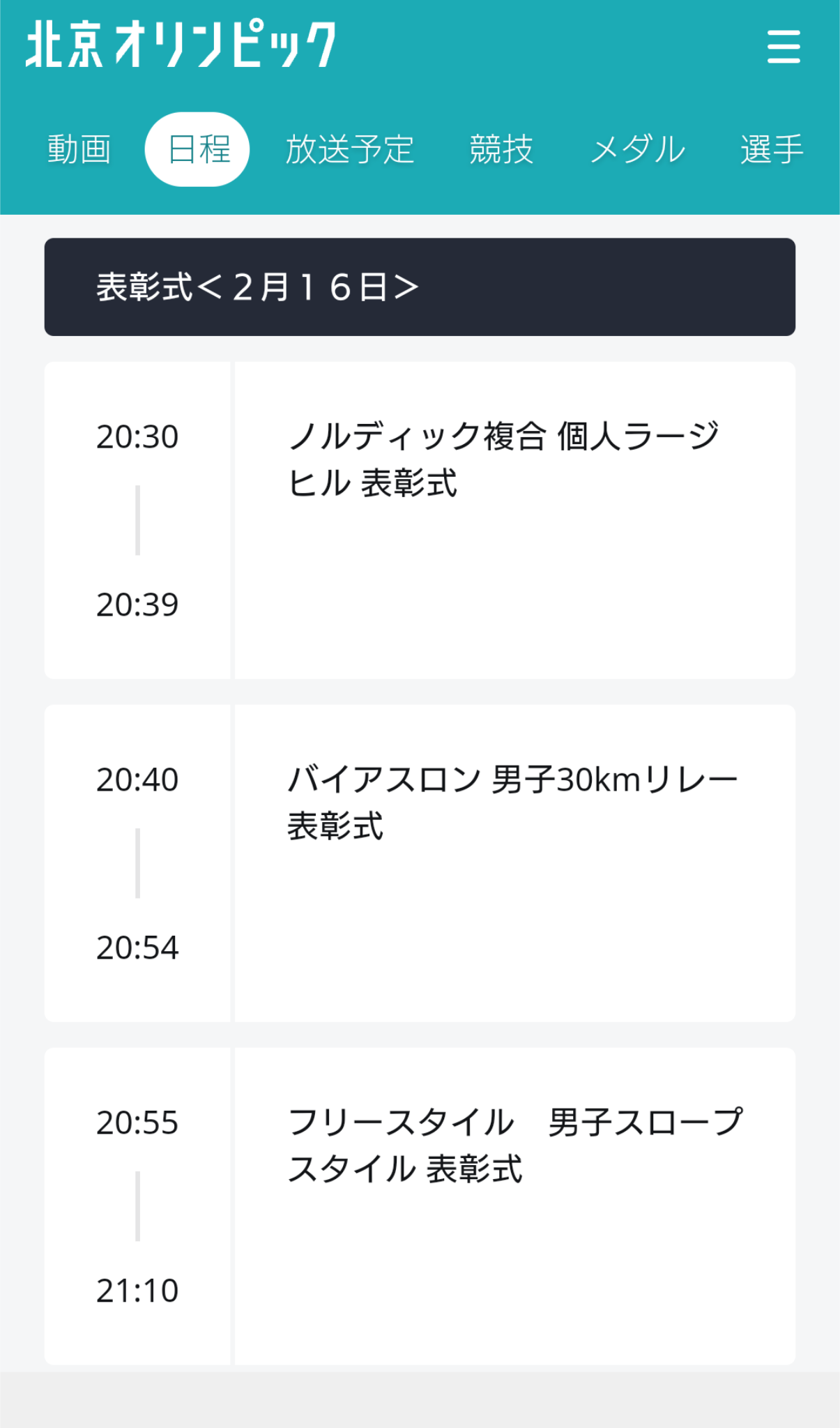840x1428 pixels.
Task: Open the フリースタイル 男子スロープスタイル 表彰式 card
Action: [x=420, y=1206]
